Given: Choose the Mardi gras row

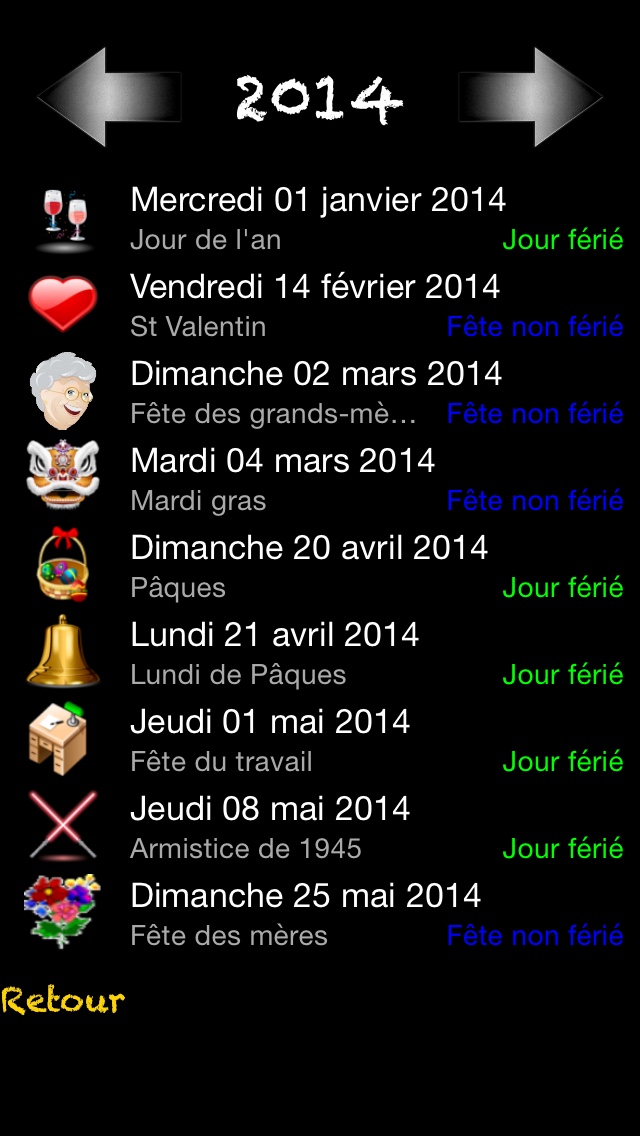Looking at the screenshot, I should click(x=320, y=479).
